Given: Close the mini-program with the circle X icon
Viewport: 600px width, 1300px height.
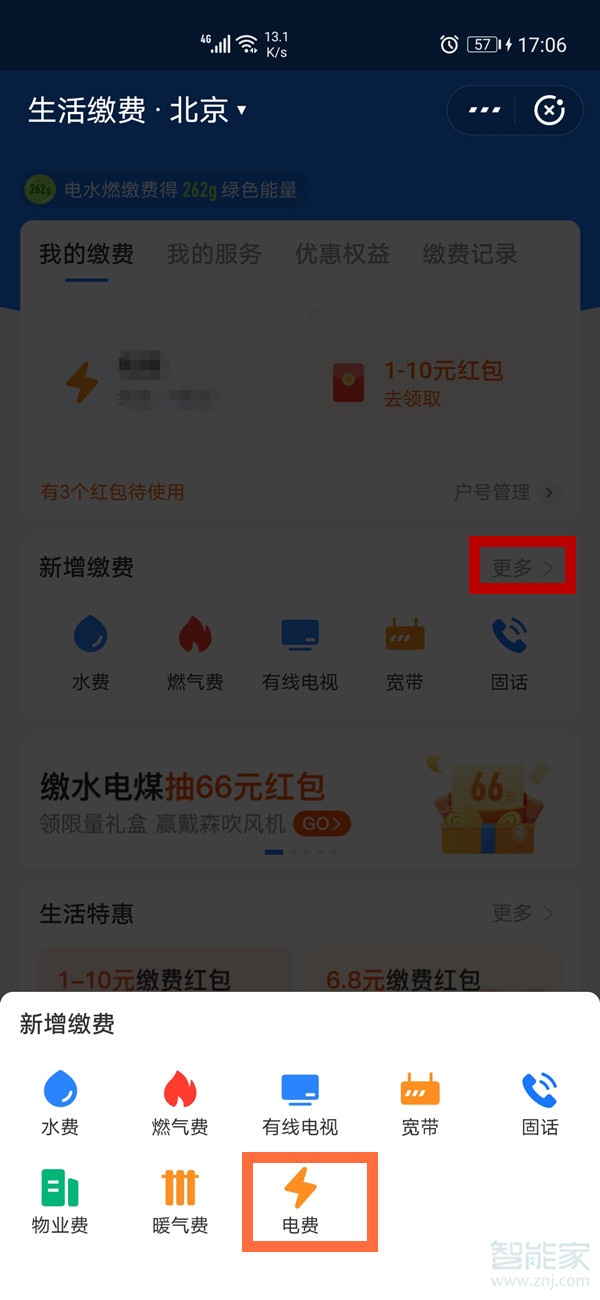Looking at the screenshot, I should tap(549, 110).
